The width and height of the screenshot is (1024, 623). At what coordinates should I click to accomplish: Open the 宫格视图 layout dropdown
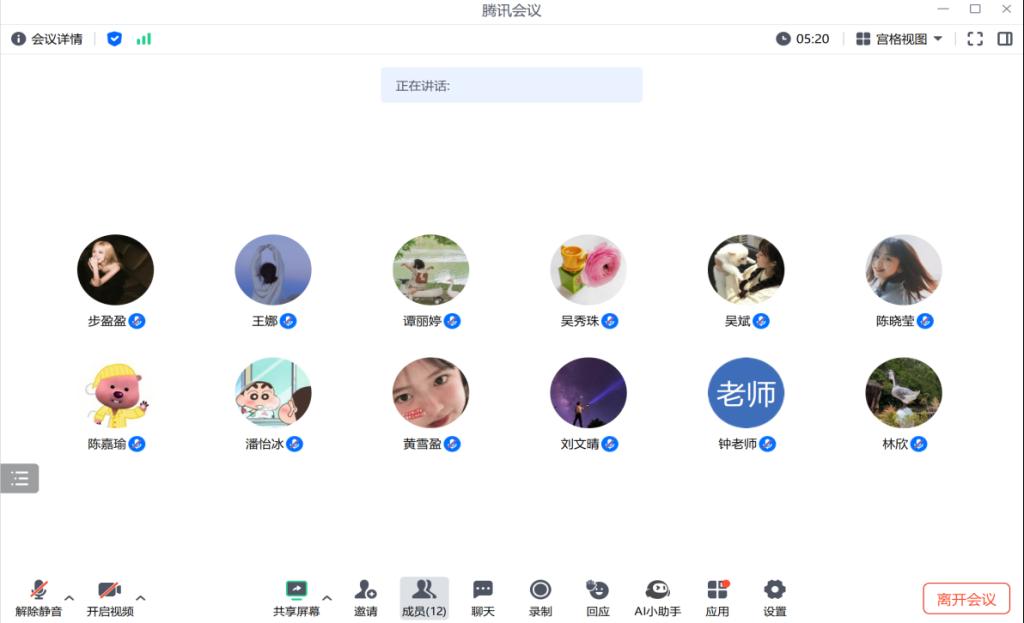coord(899,39)
